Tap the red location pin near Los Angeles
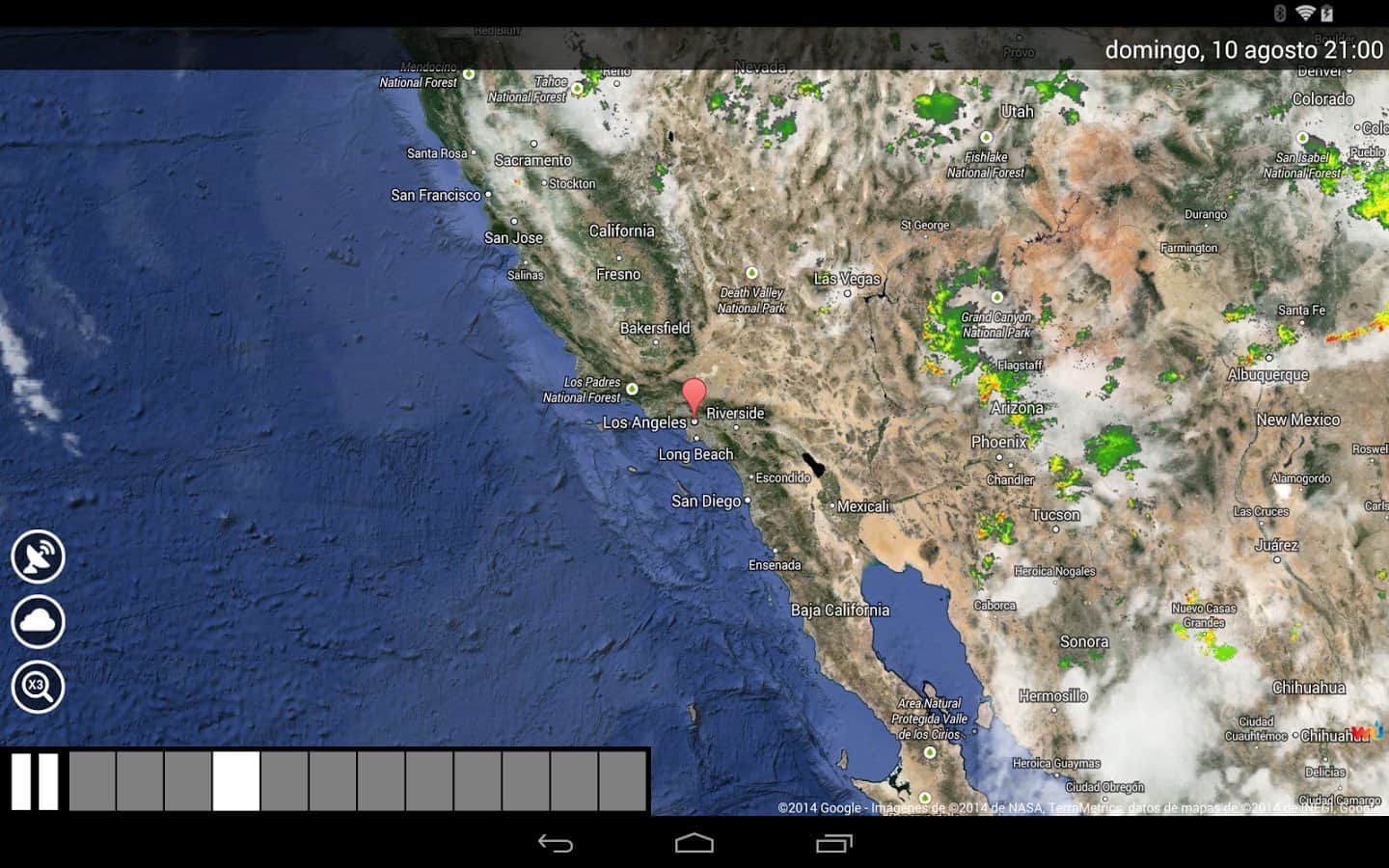The width and height of the screenshot is (1389, 868). [694, 396]
